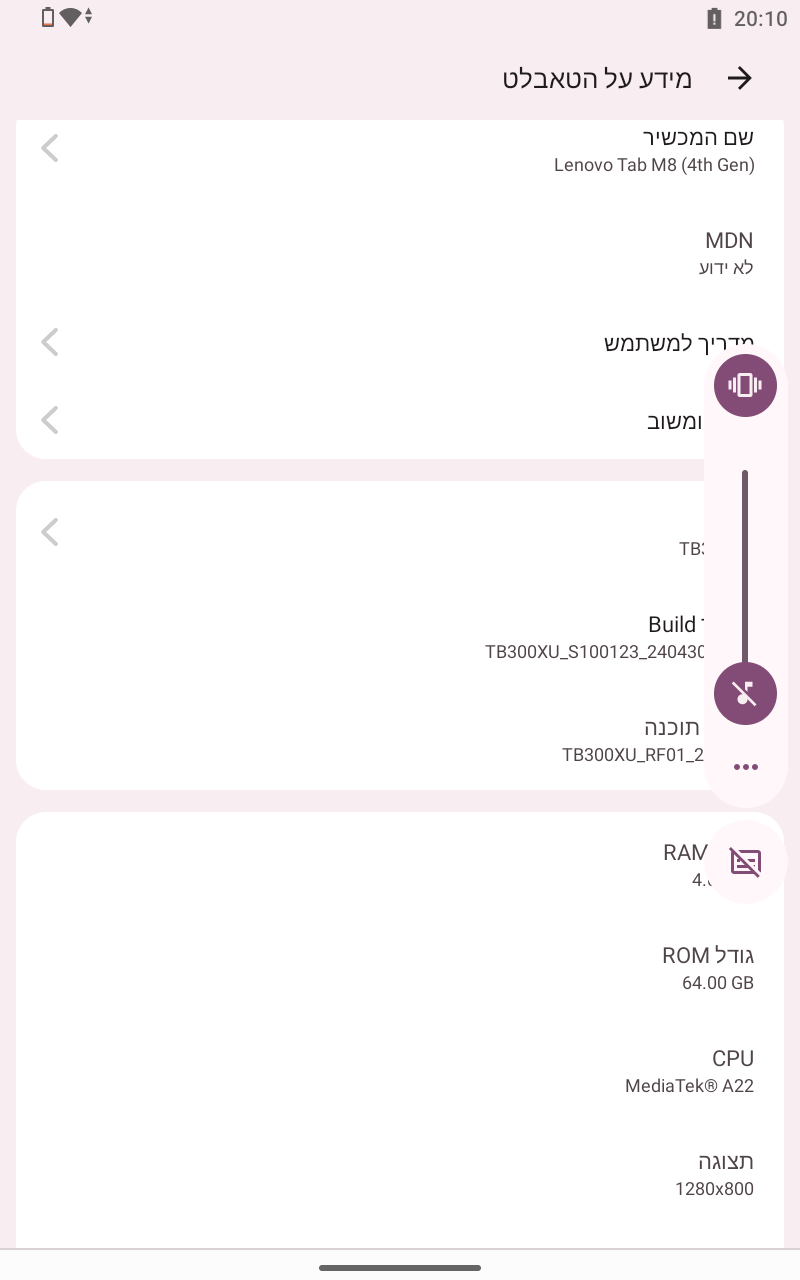Open the feedback row (משוב)
Image resolution: width=800 pixels, height=1280 pixels.
(400, 421)
